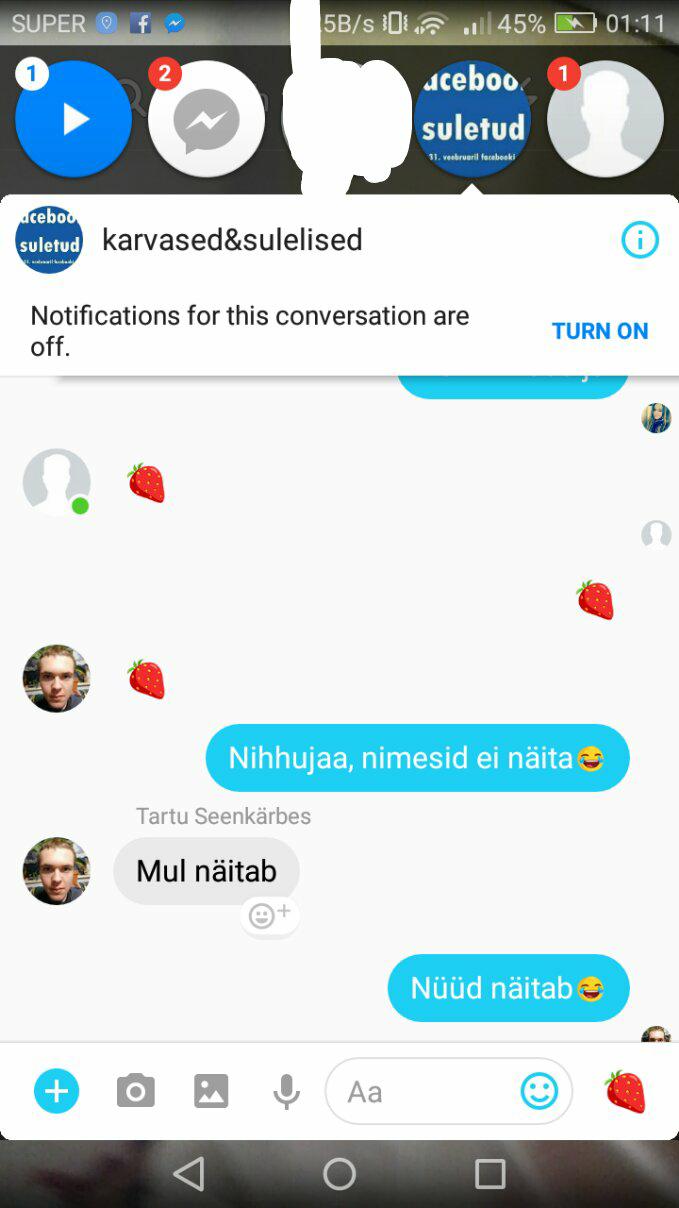The width and height of the screenshot is (679, 1208).
Task: Open the camera to take a photo
Action: (135, 1091)
